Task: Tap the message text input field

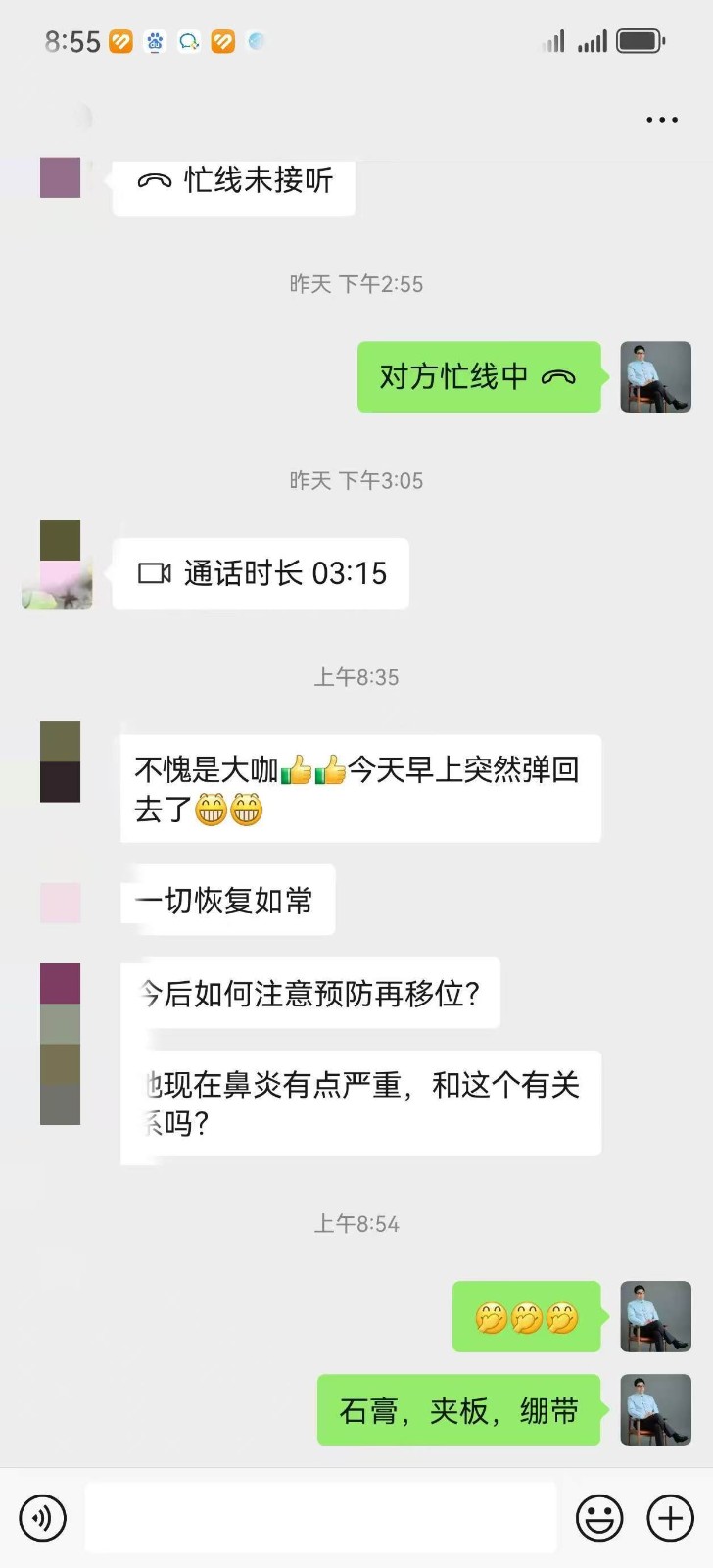Action: [320, 1518]
